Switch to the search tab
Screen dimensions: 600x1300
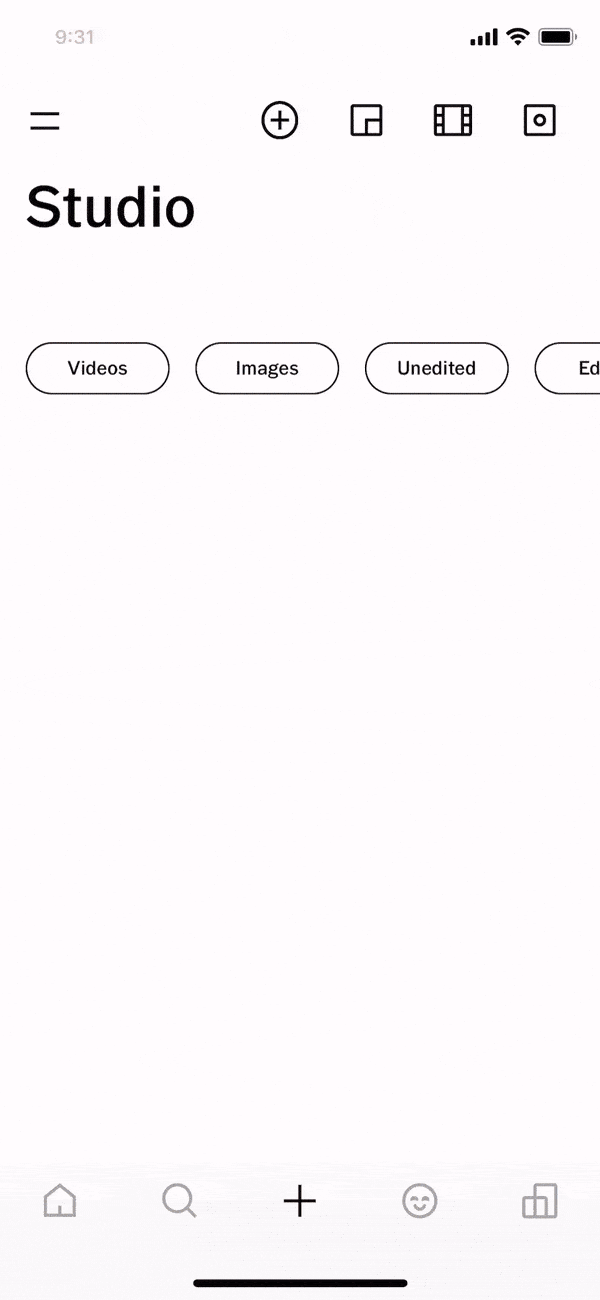[x=180, y=1200]
